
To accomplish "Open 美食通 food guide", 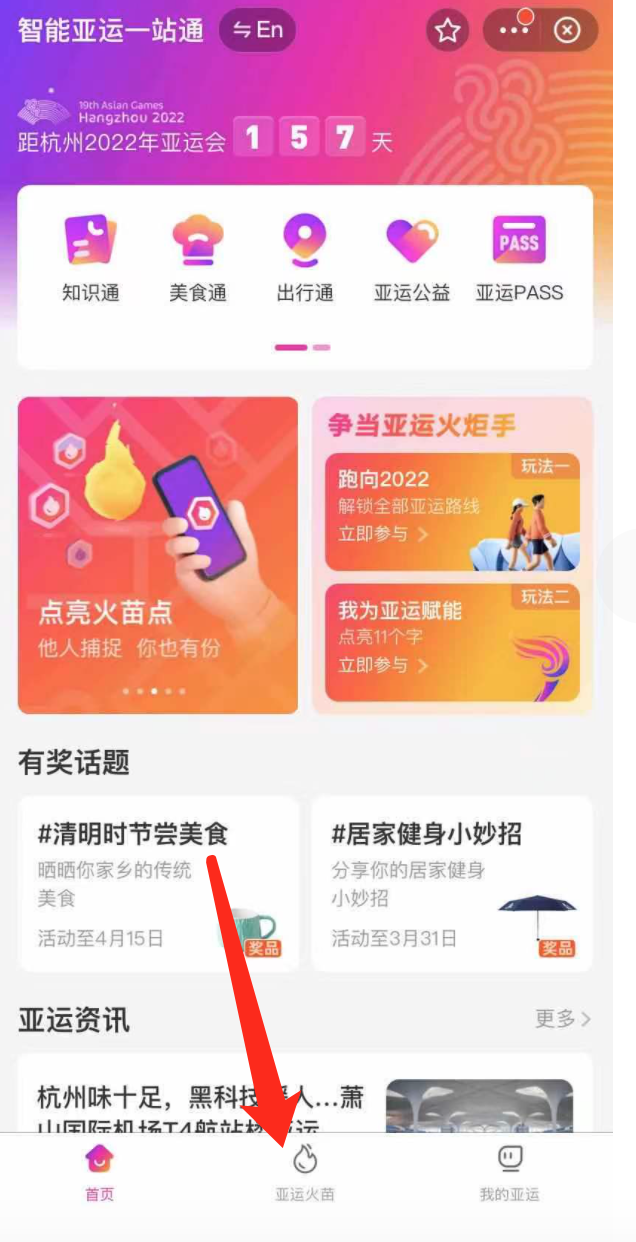I will tap(198, 257).
